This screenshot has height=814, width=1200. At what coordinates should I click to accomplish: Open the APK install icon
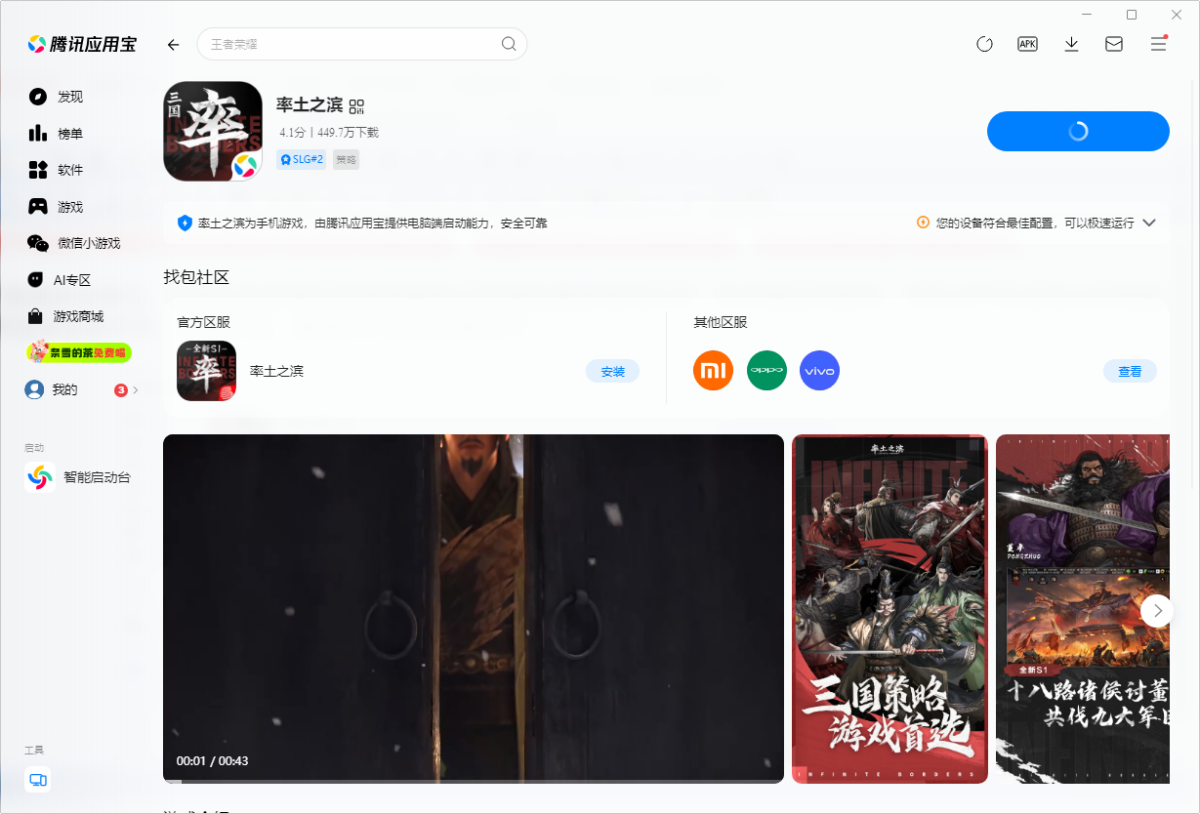1027,44
